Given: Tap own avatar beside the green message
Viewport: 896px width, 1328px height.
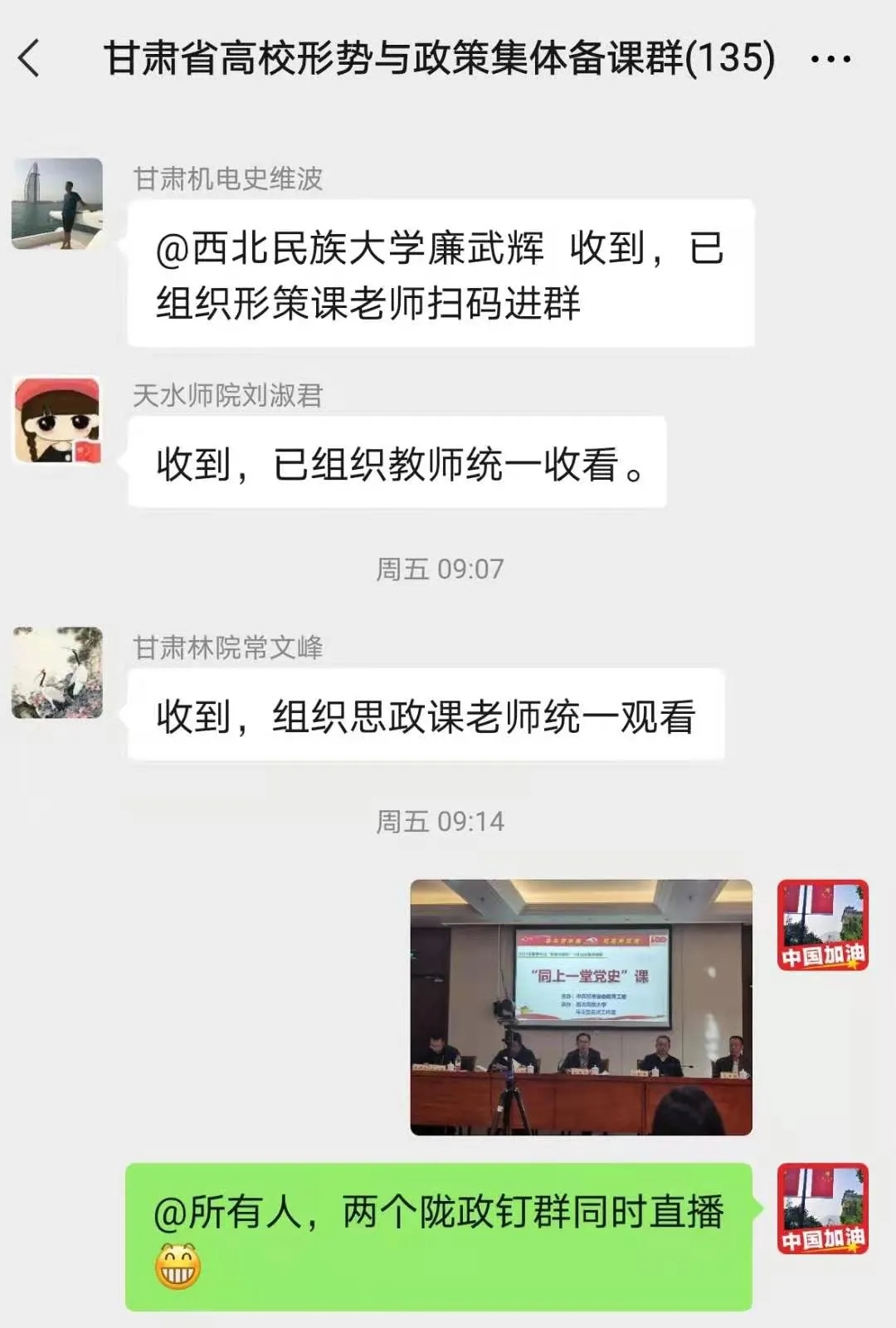Looking at the screenshot, I should click(x=822, y=1208).
